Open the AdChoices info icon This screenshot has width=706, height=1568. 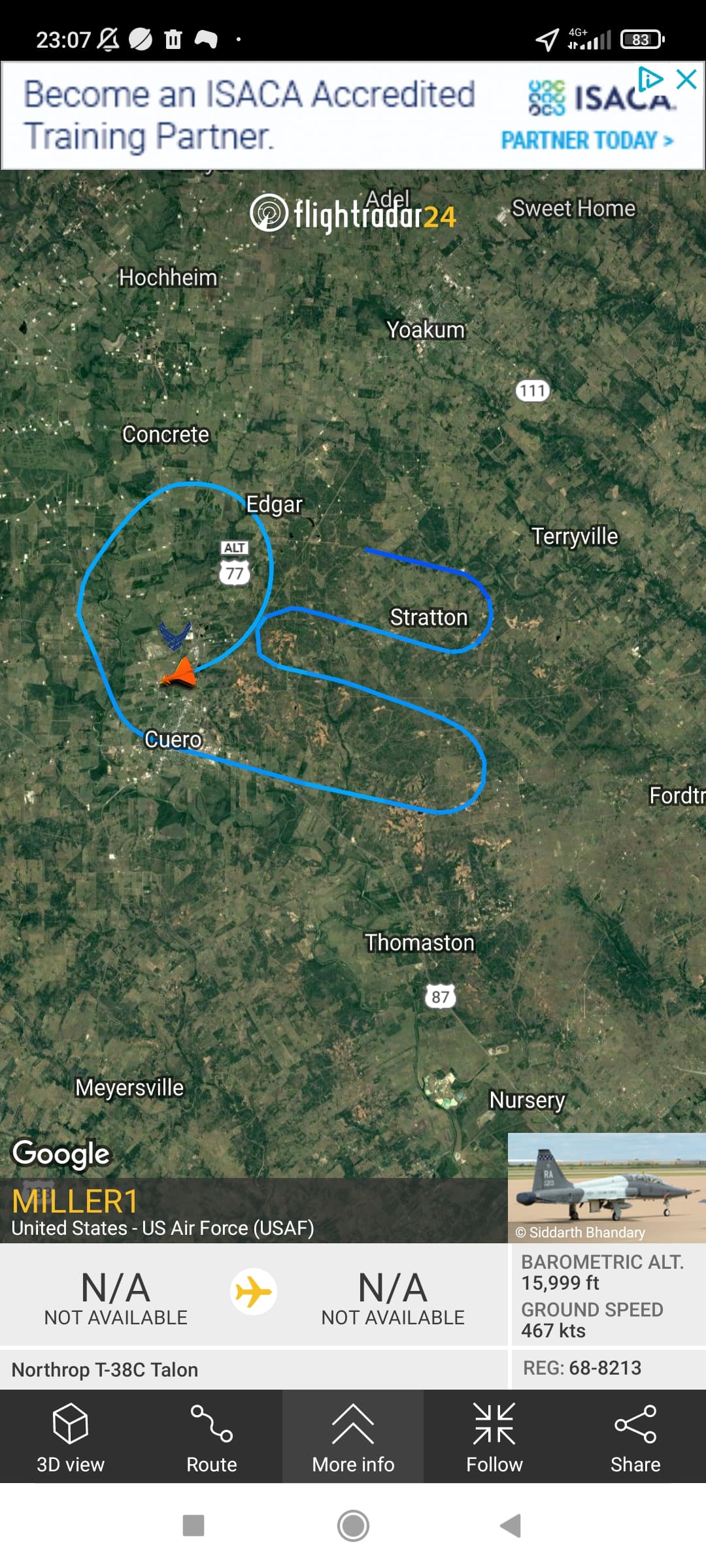650,80
